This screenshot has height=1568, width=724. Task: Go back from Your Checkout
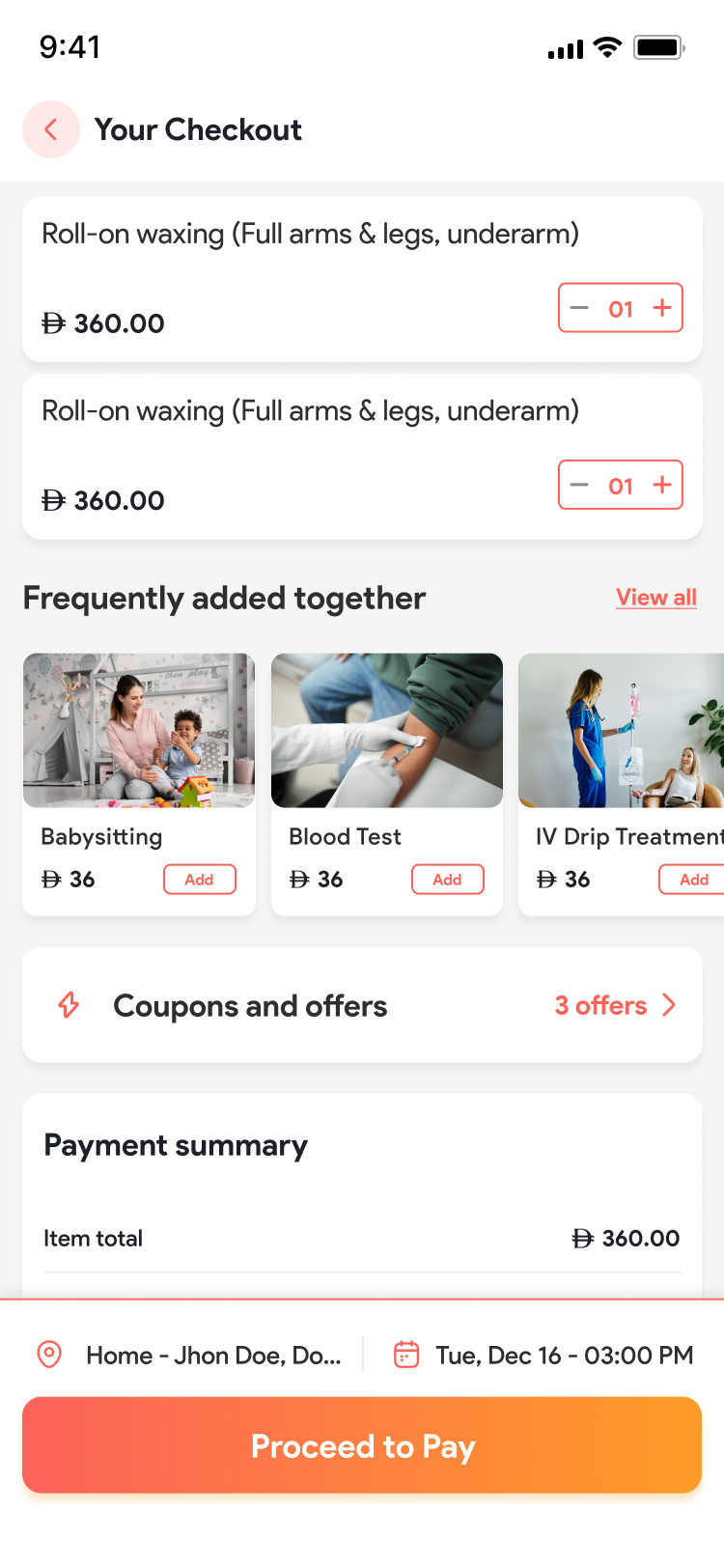click(50, 129)
